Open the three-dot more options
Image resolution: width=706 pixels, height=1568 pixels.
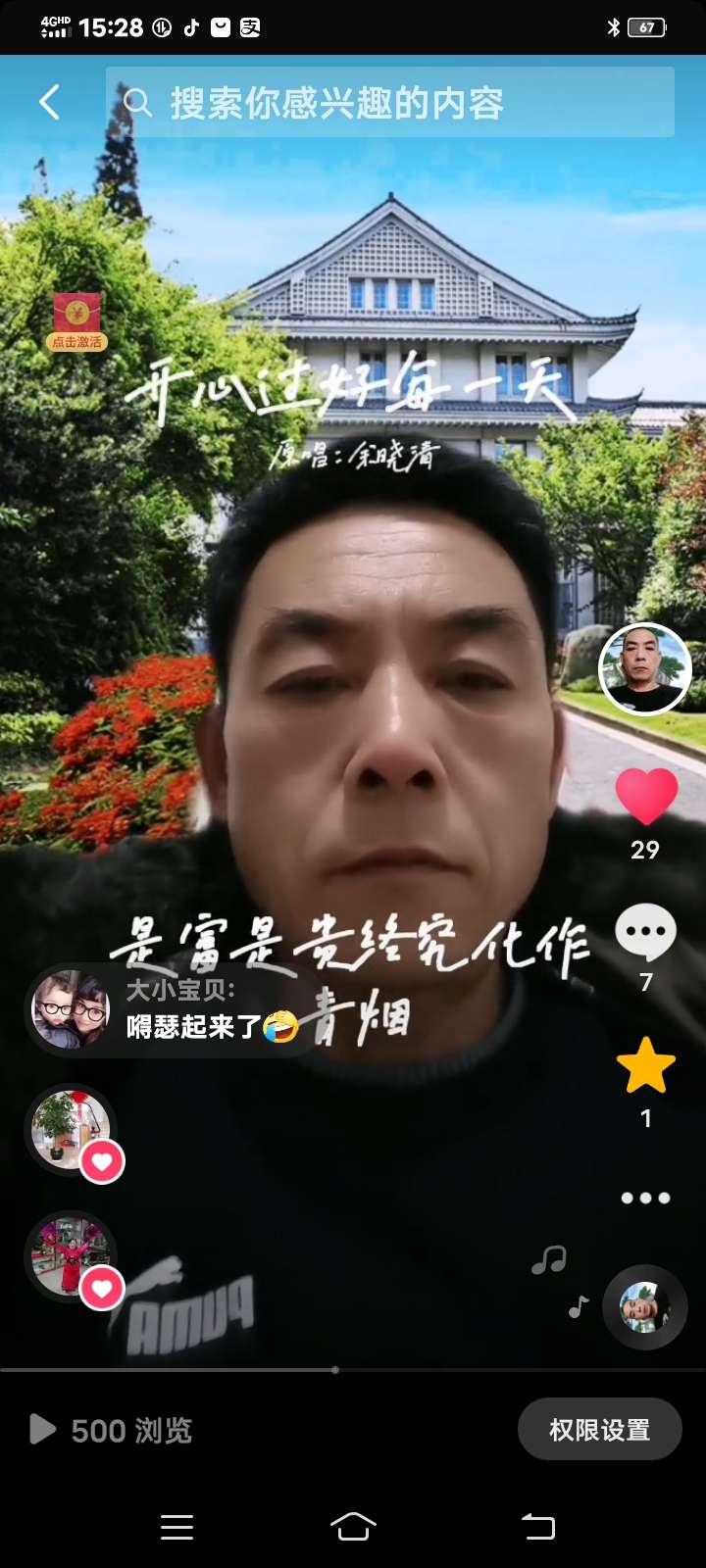[645, 1198]
